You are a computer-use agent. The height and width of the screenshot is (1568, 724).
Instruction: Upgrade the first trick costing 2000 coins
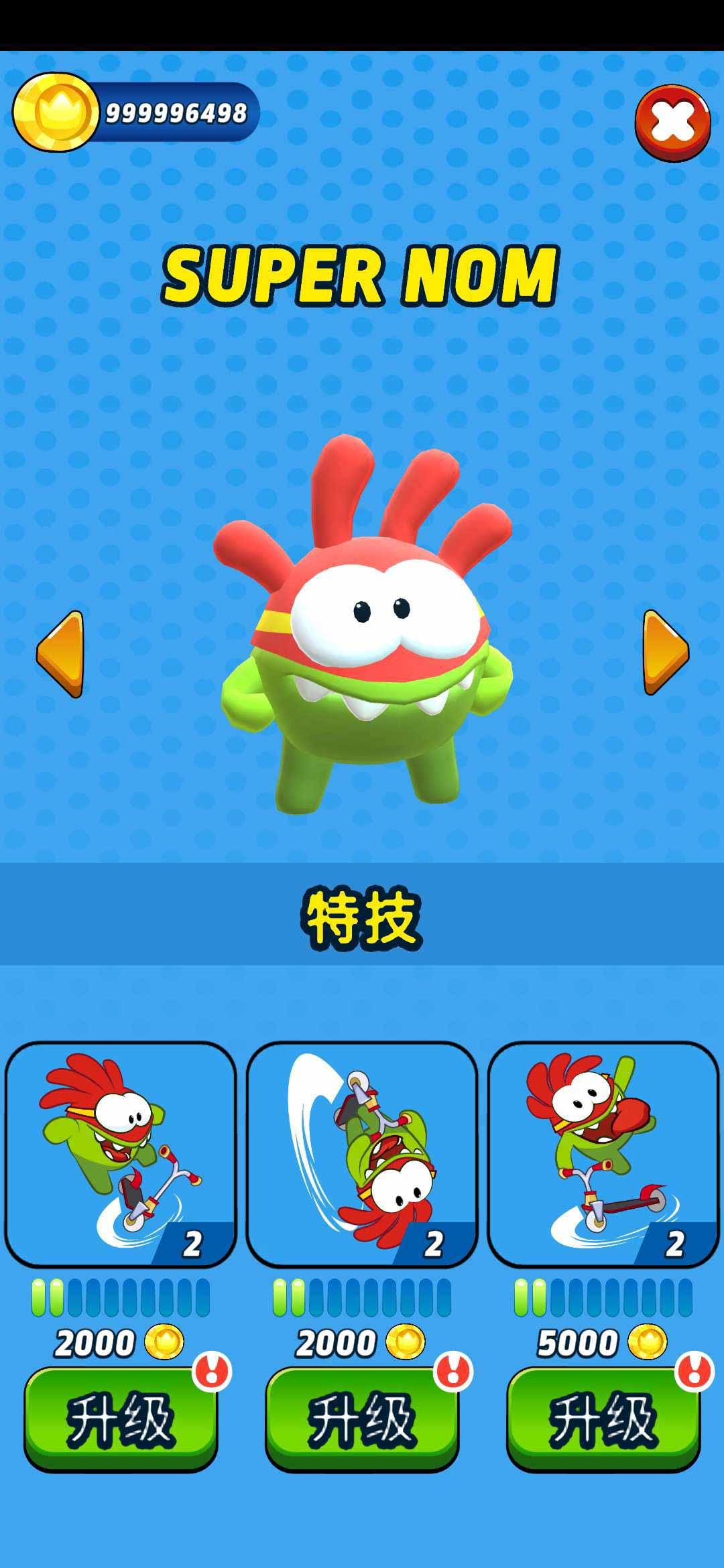point(121,1418)
